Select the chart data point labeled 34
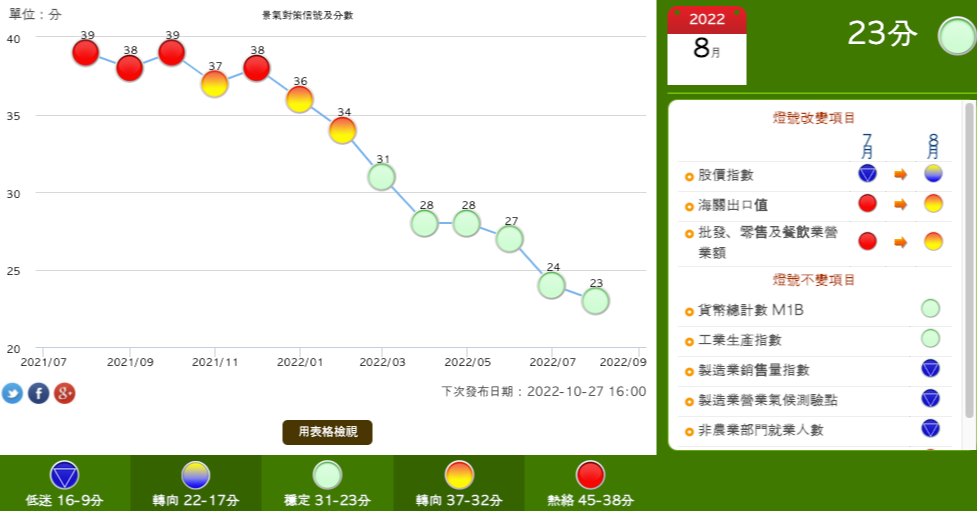Screen dimensions: 977x511 [343, 130]
